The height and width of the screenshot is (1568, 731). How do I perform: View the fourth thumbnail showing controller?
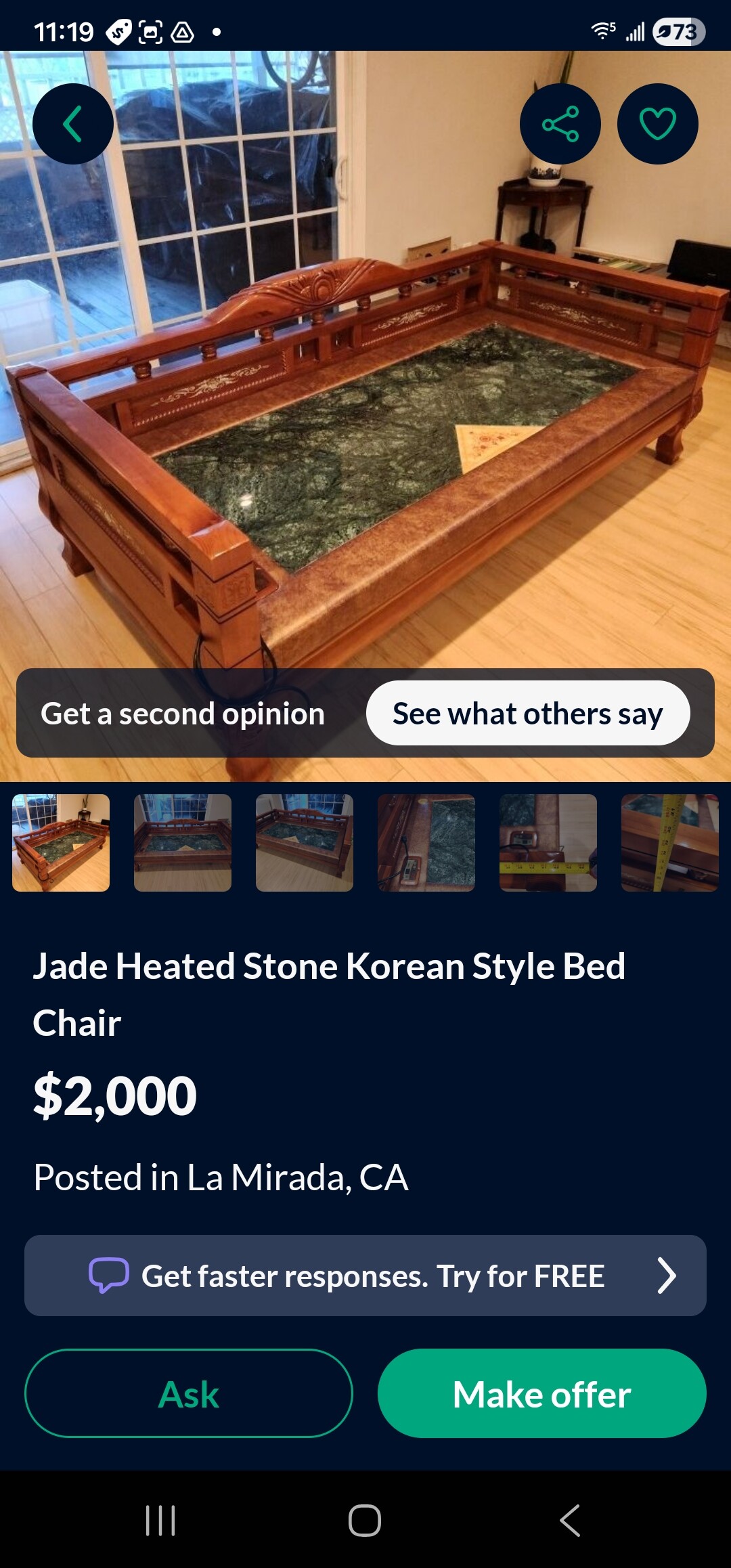[426, 843]
